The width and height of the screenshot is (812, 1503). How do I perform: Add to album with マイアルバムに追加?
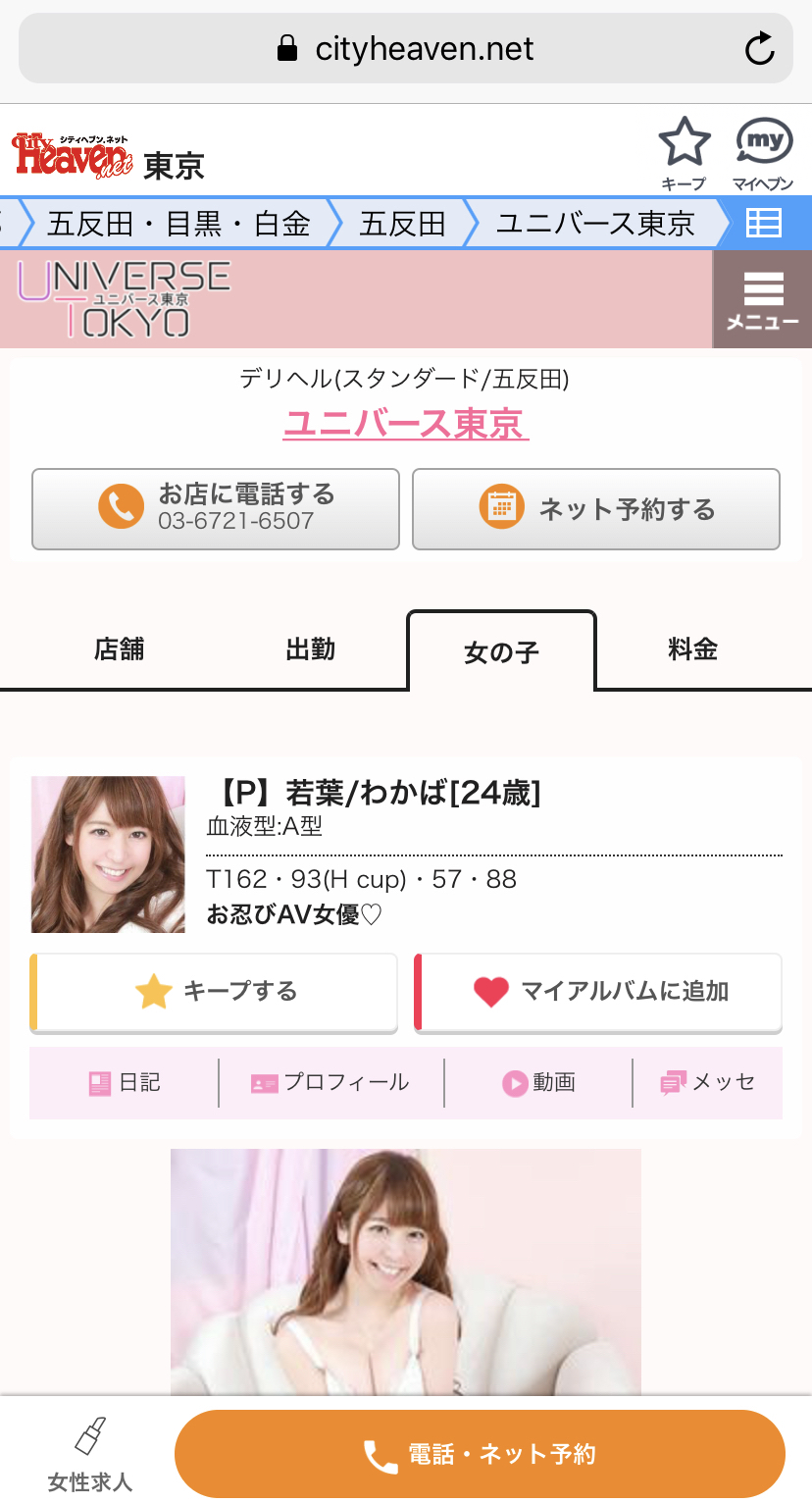[x=598, y=992]
